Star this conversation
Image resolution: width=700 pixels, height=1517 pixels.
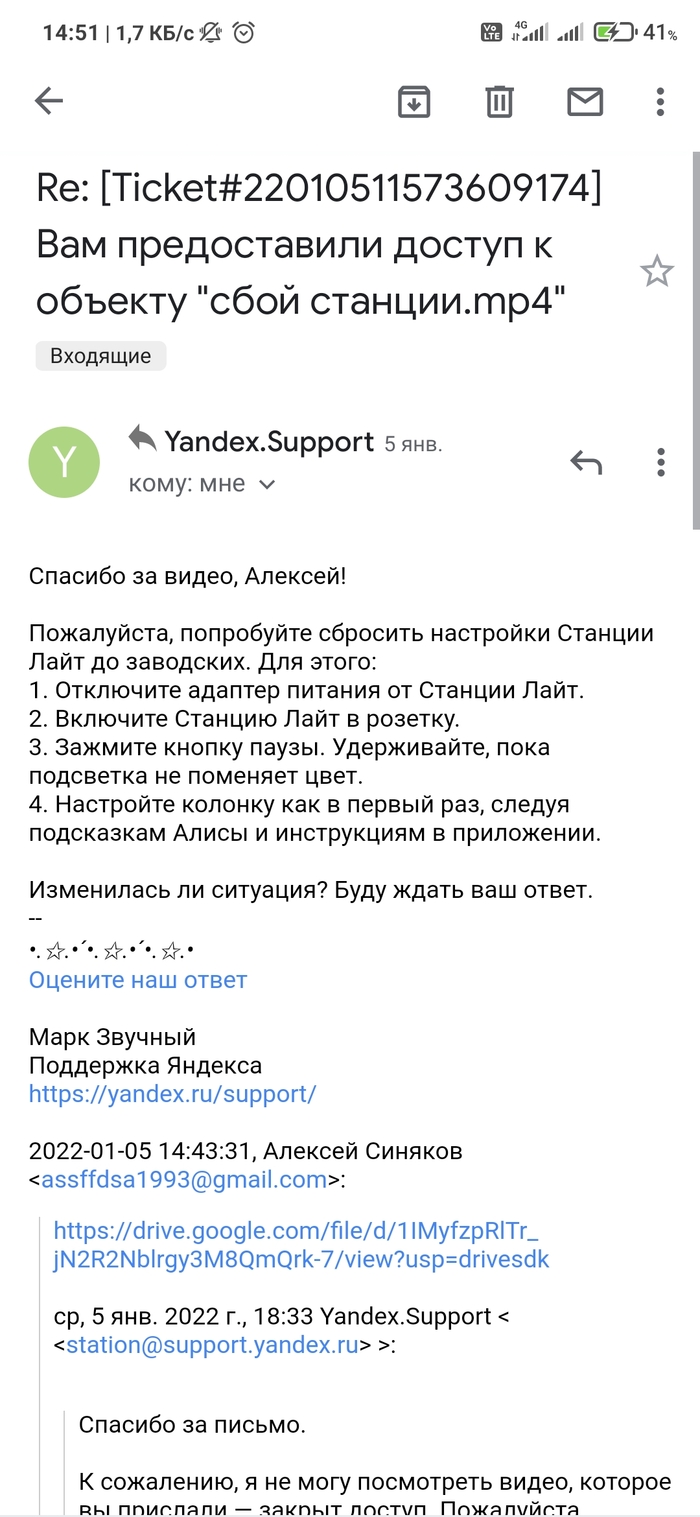click(656, 271)
